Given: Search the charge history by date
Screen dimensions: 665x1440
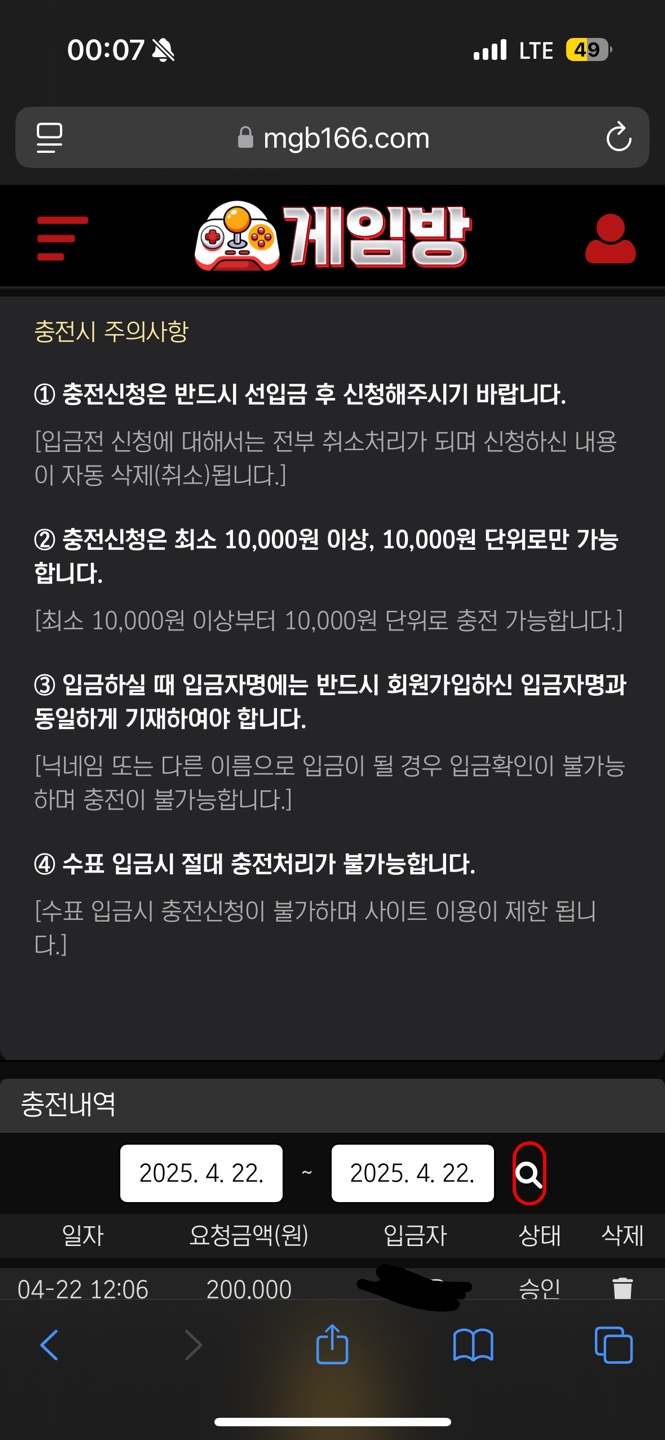Looking at the screenshot, I should tap(529, 1173).
